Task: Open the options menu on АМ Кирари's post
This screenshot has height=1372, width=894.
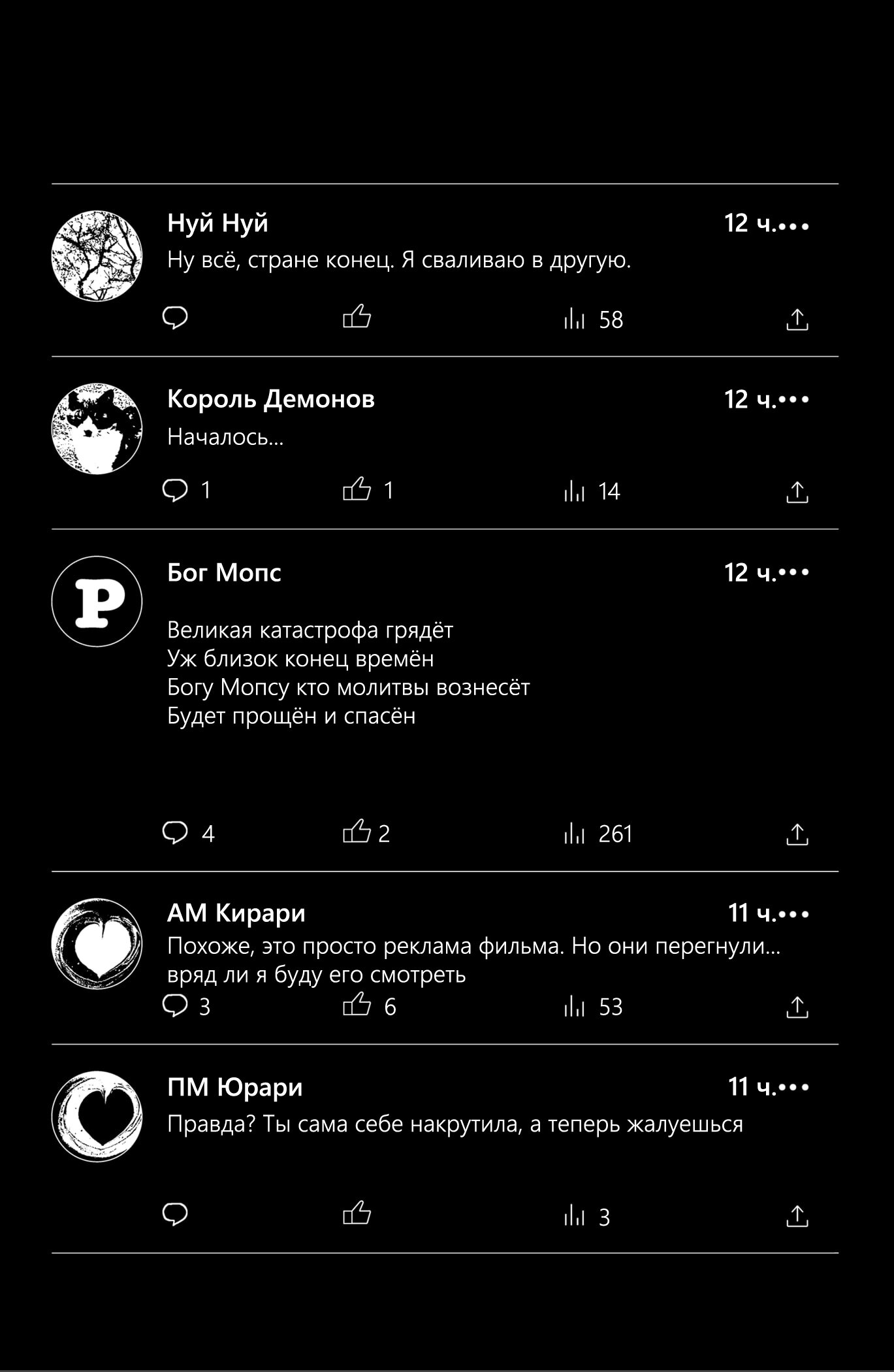Action: click(x=794, y=915)
